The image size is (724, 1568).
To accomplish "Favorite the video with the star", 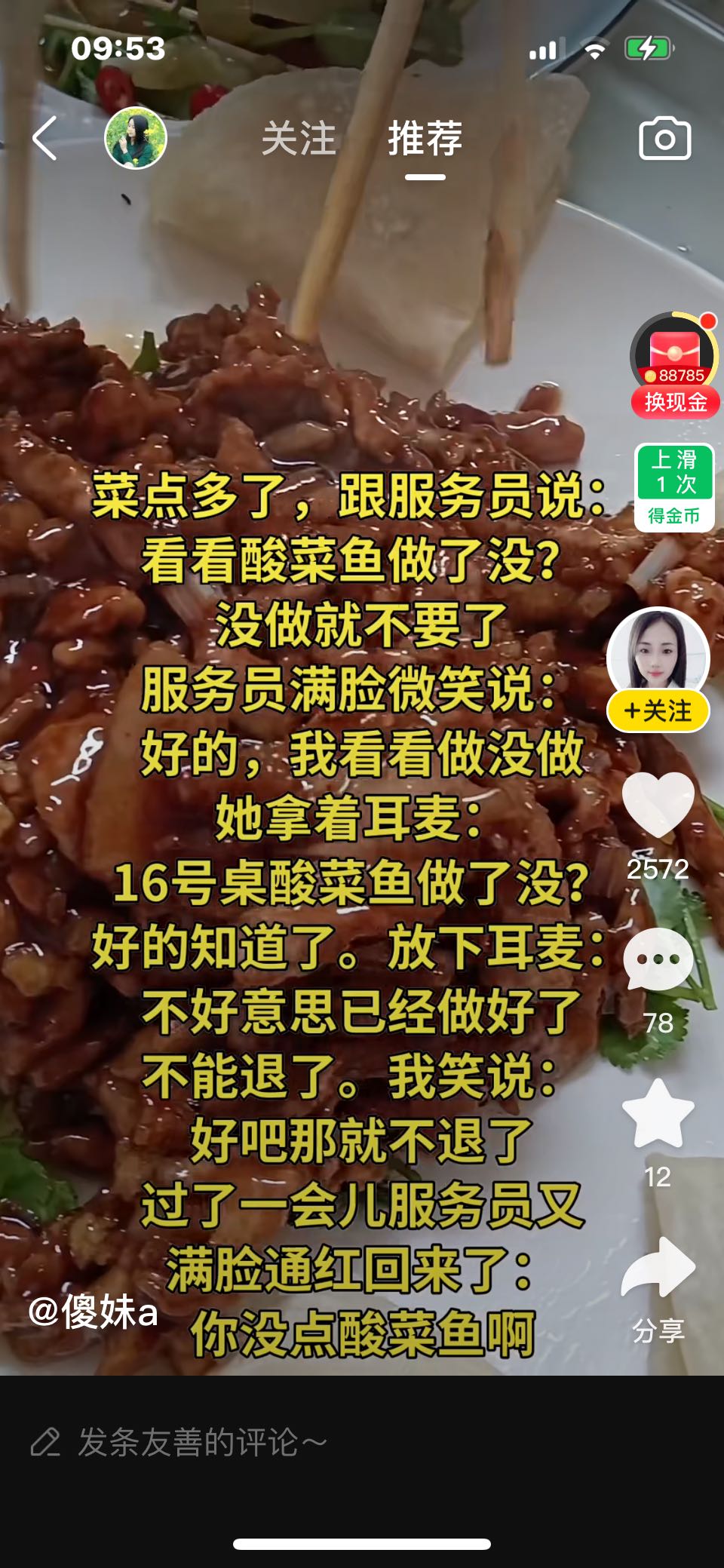I will tap(658, 1113).
